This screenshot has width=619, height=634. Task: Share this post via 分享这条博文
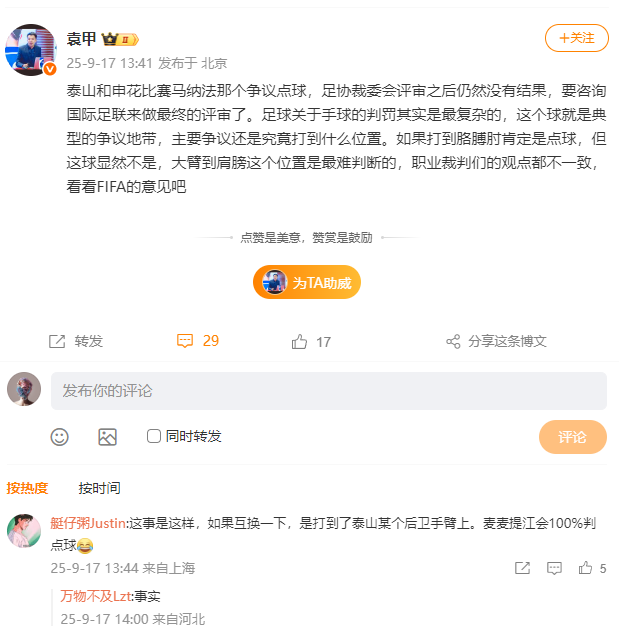pyautogui.click(x=496, y=341)
